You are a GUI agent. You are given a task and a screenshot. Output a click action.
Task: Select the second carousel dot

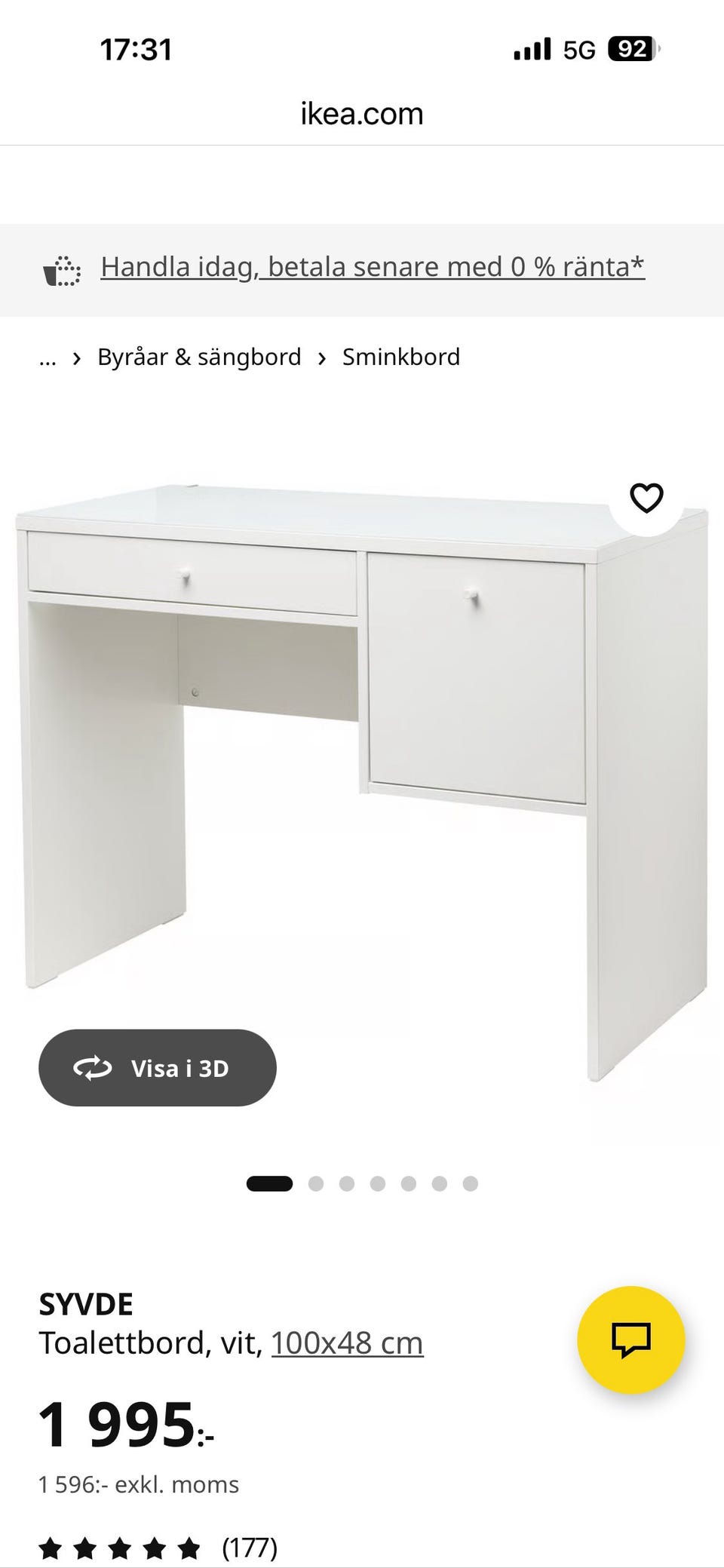pyautogui.click(x=314, y=1183)
